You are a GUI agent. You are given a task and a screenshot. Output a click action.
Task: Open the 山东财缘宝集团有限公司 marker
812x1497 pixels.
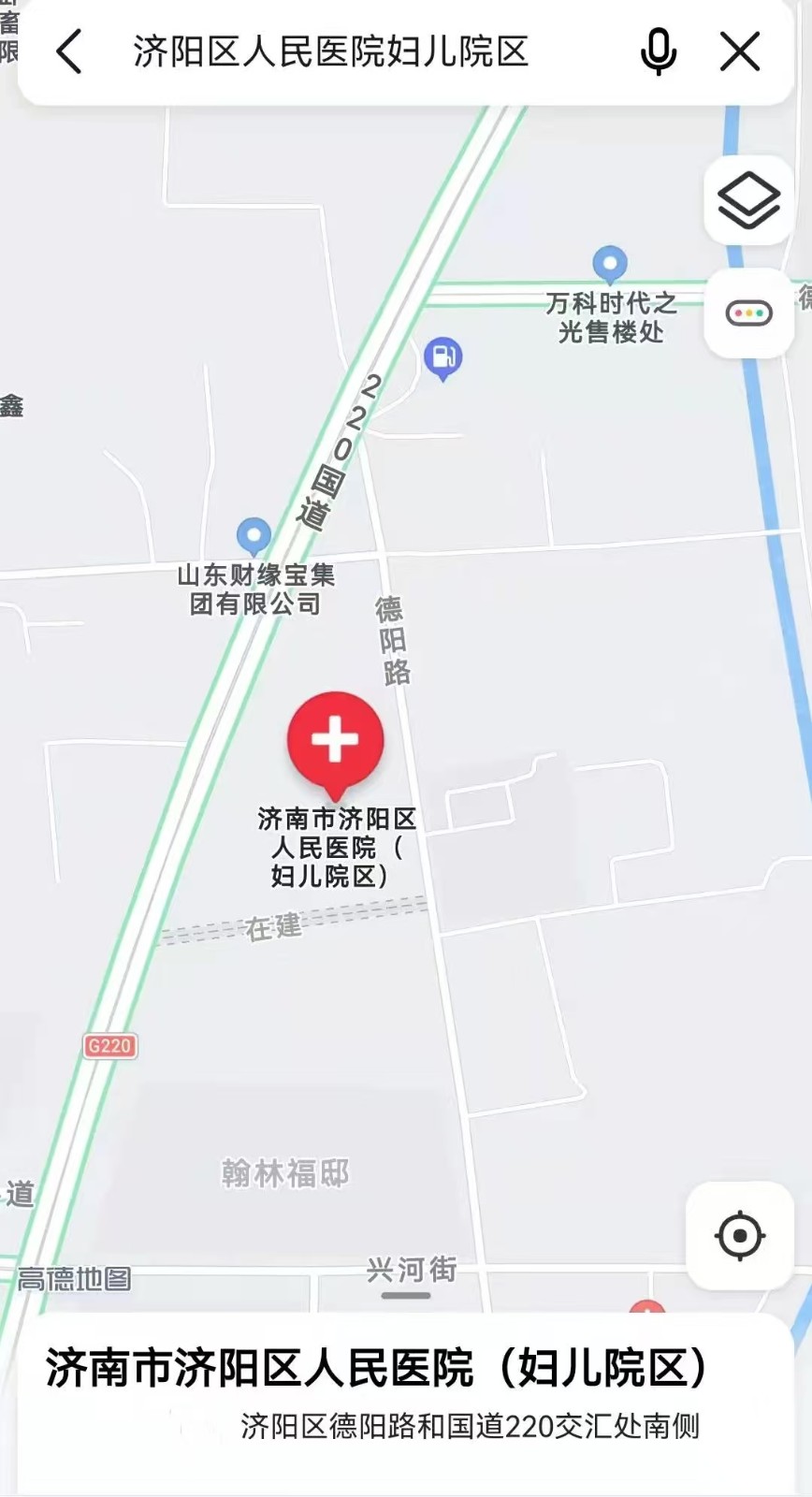coord(254,538)
